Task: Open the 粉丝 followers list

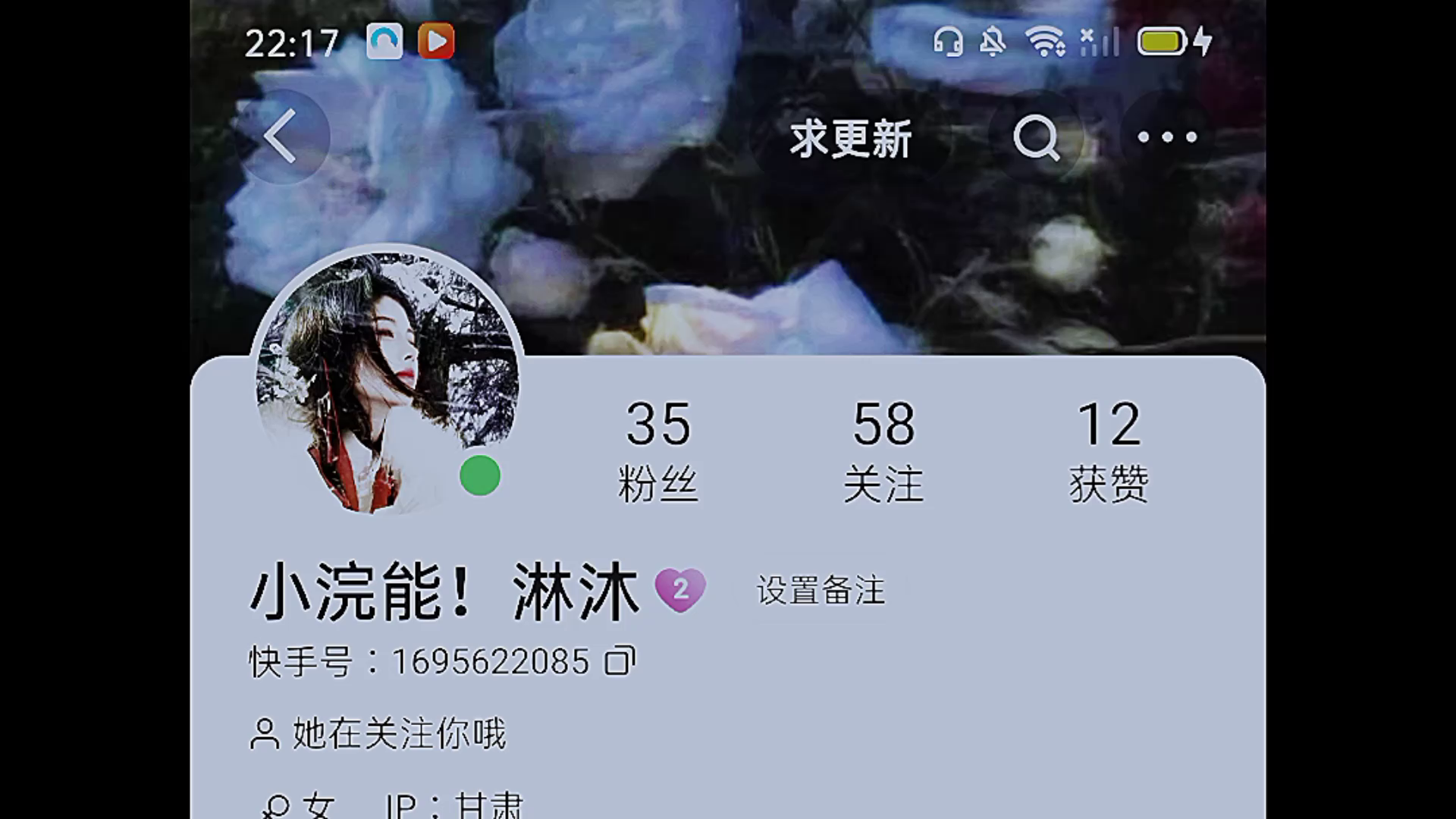Action: (x=657, y=451)
